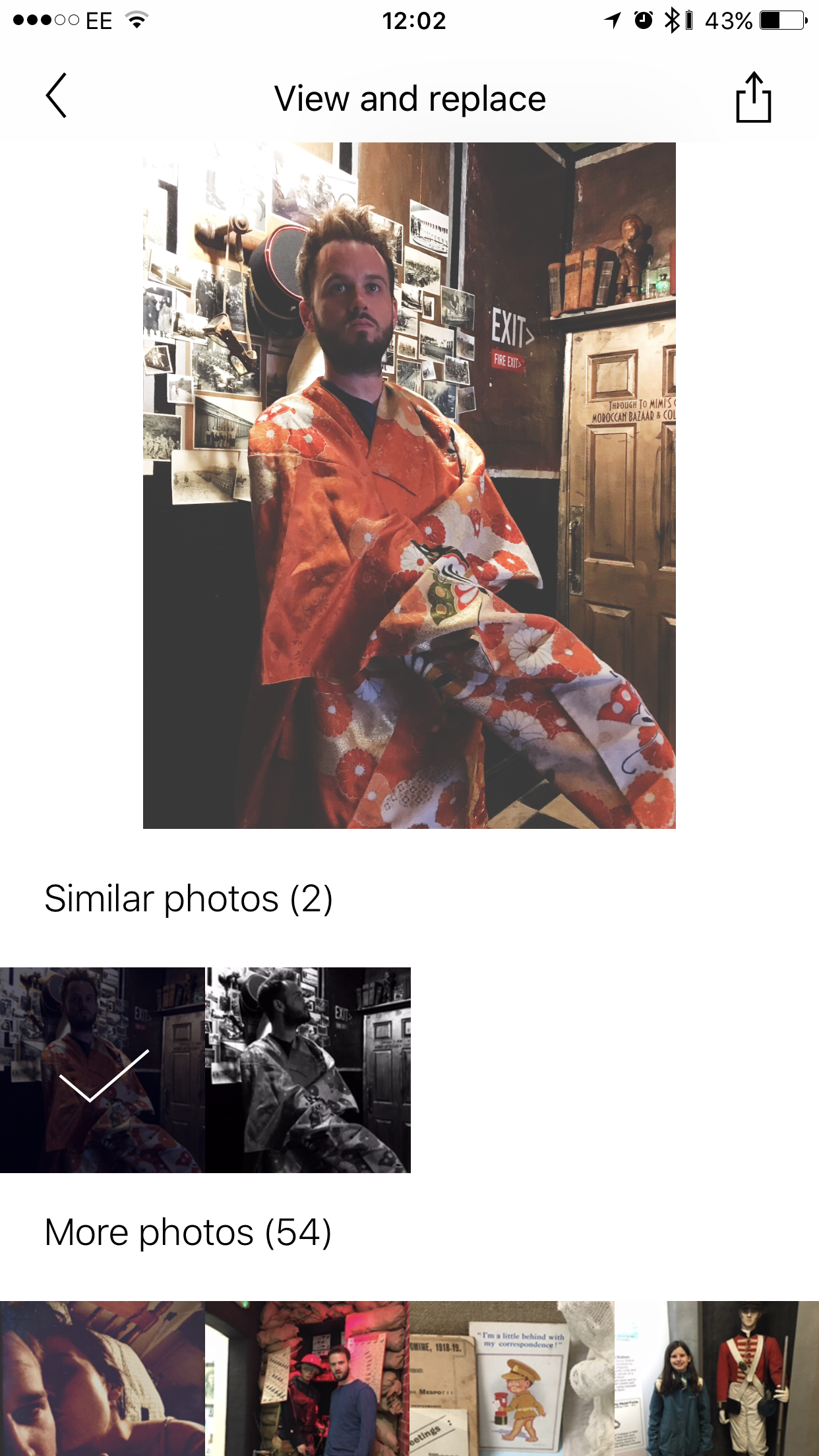Pick the close-up face photo

tap(102, 1378)
